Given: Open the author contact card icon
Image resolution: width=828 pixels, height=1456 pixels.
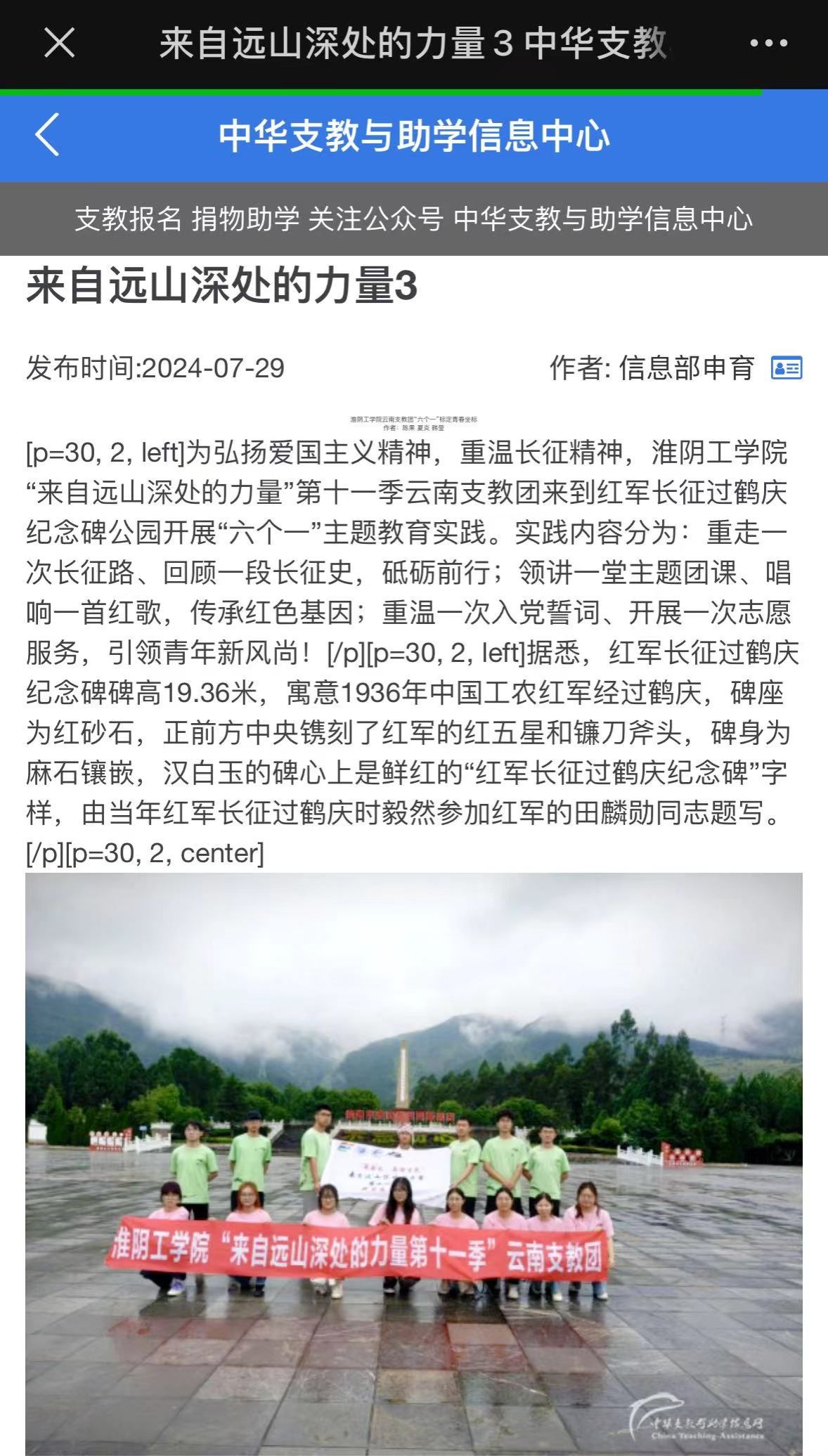Looking at the screenshot, I should pyautogui.click(x=786, y=368).
